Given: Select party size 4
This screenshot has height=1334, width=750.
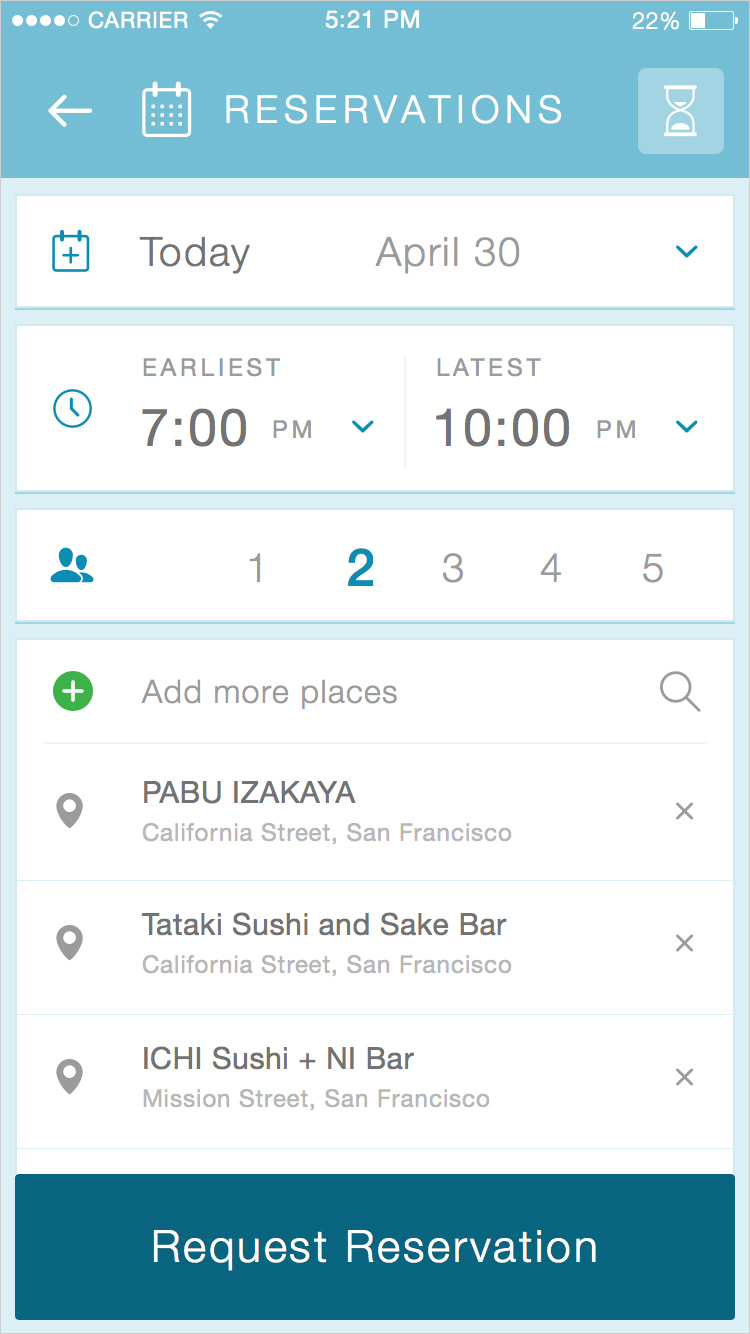Looking at the screenshot, I should coord(551,569).
